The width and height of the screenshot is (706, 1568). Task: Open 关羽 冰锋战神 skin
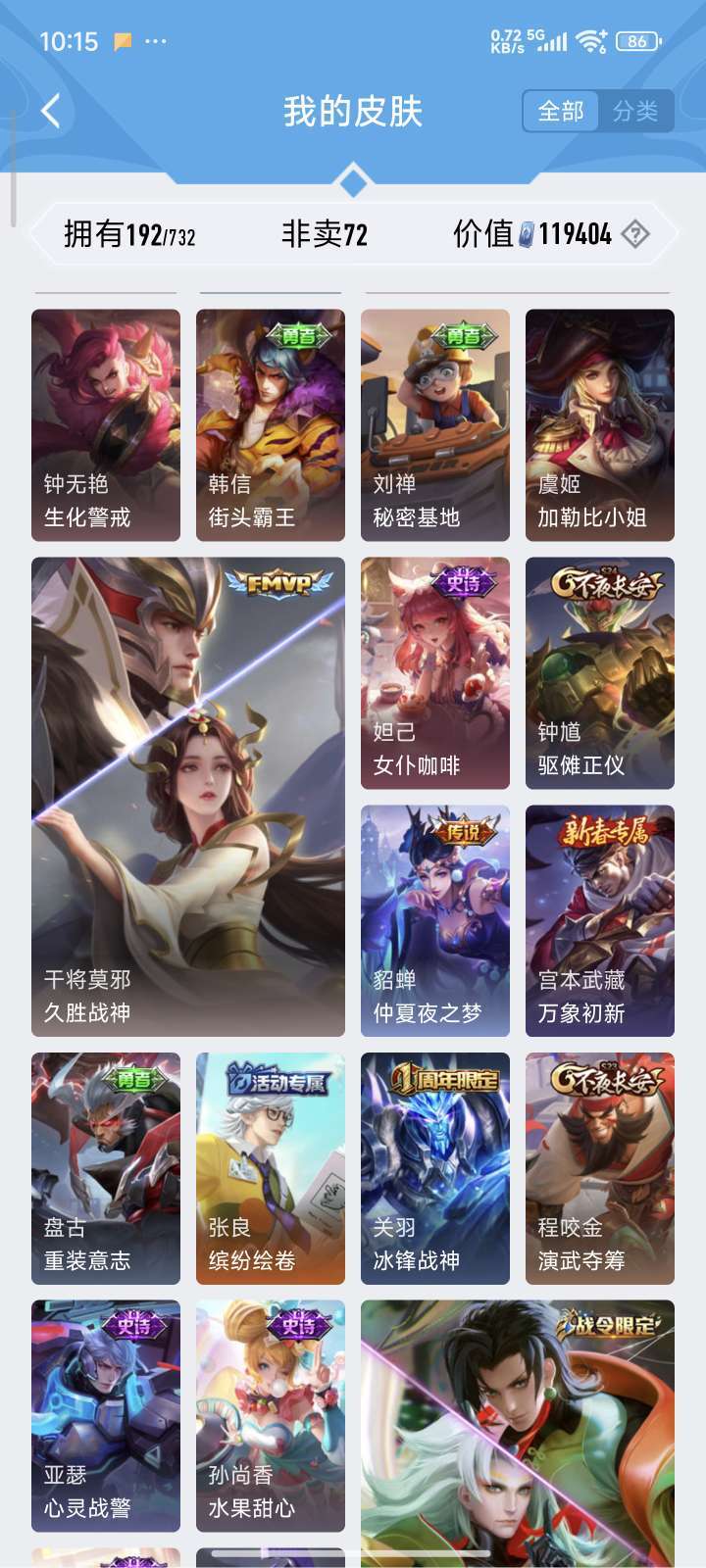click(435, 1169)
